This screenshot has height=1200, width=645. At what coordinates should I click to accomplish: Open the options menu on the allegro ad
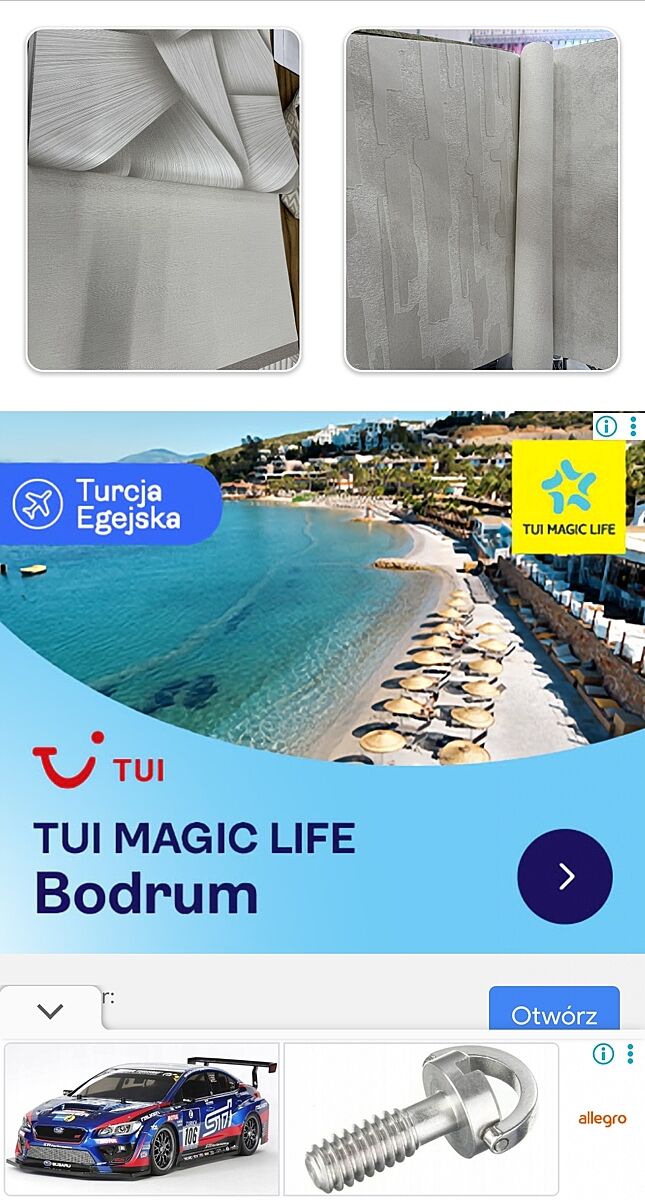coord(630,1054)
